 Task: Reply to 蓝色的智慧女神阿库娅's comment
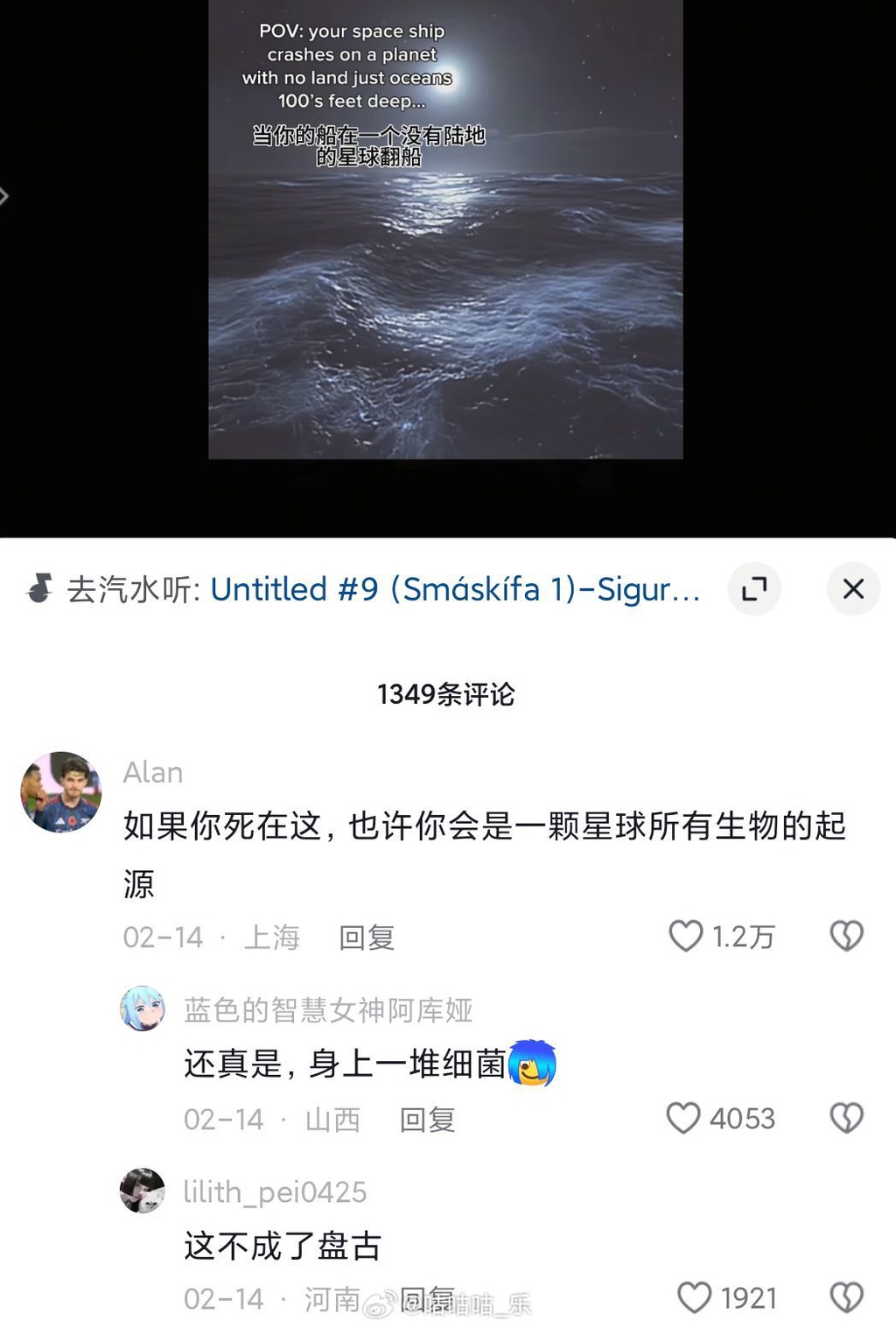427,1120
